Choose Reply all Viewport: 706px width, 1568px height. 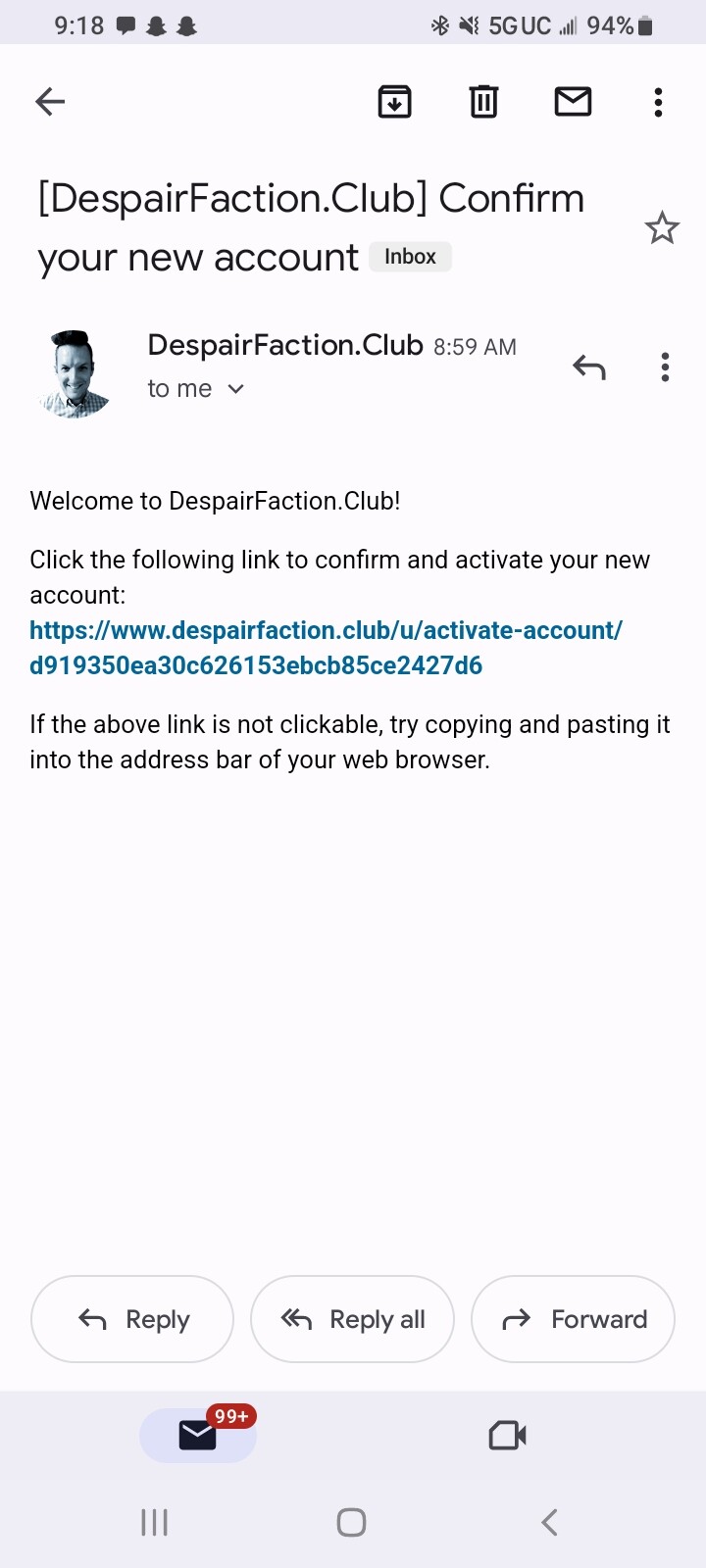[352, 1319]
